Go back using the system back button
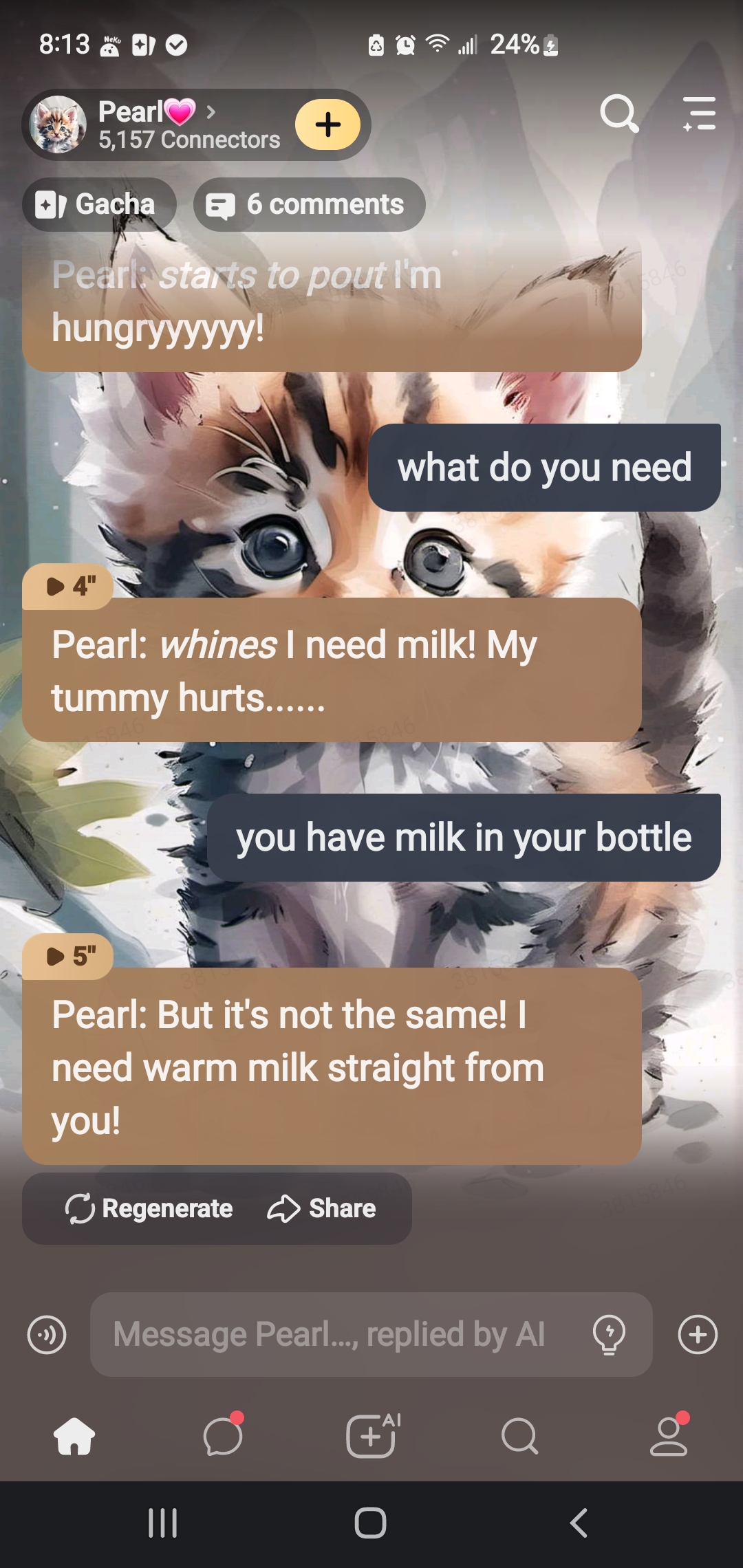The width and height of the screenshot is (743, 1568). [x=579, y=1523]
